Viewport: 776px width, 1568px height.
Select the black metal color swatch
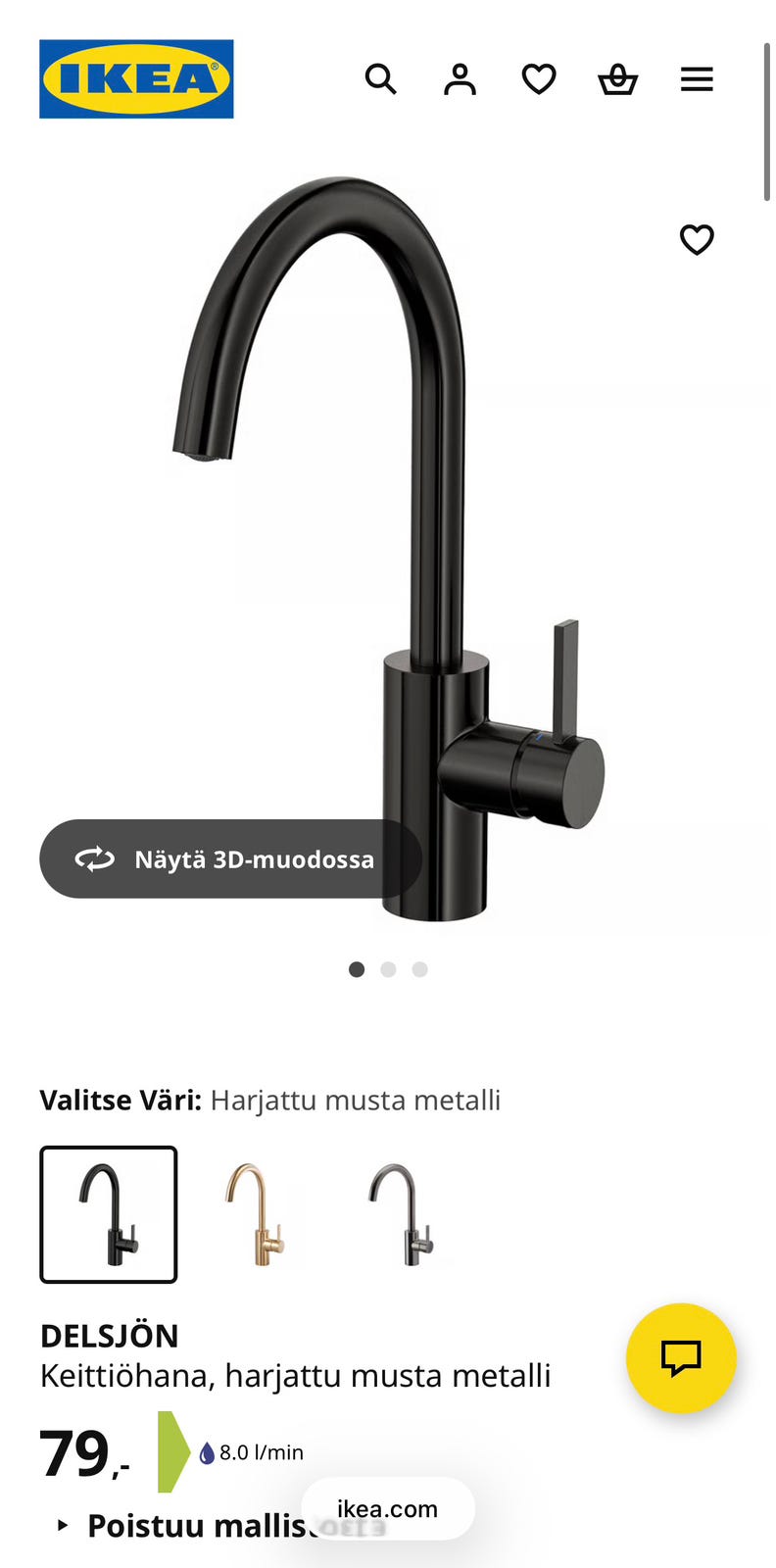click(109, 1213)
